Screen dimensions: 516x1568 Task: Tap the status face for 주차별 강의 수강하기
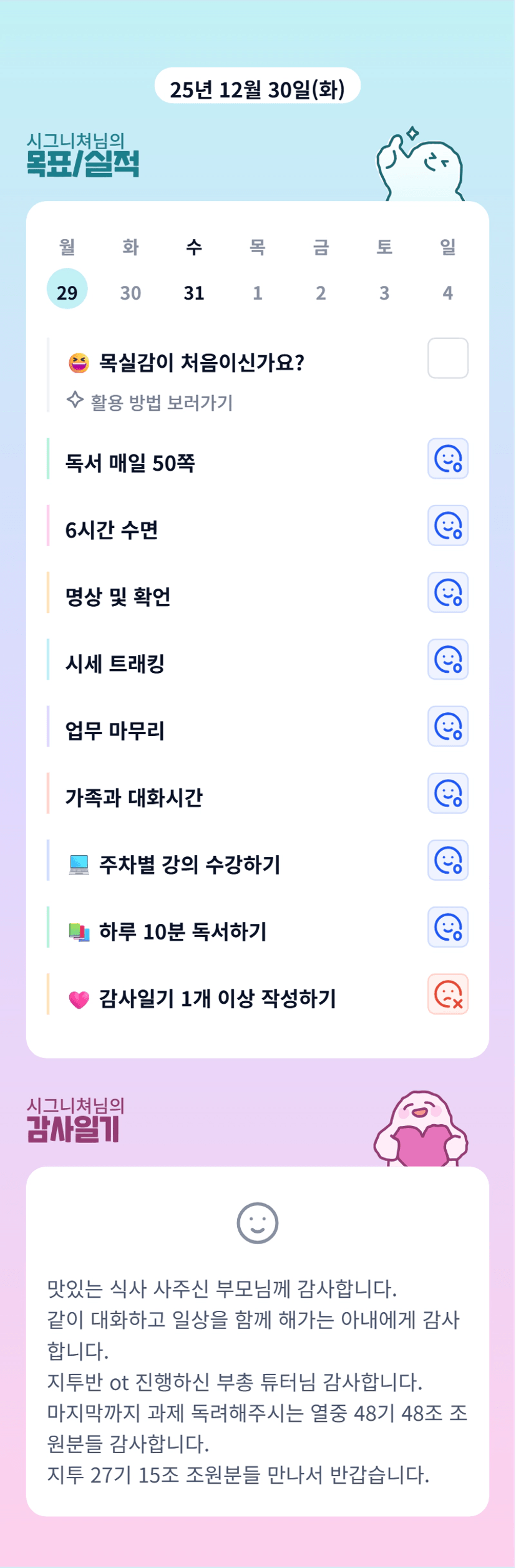point(448,860)
